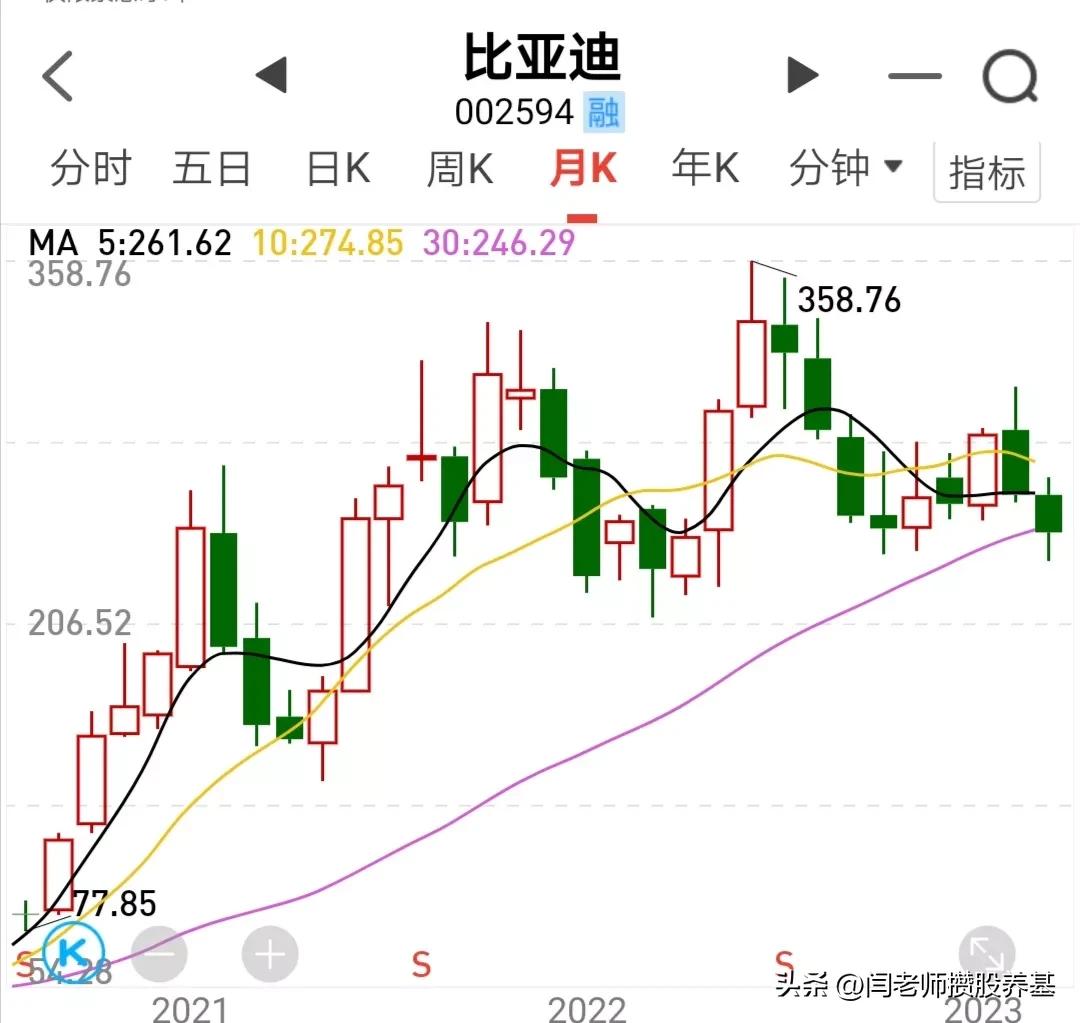Screen dimensions: 1080x1023
Task: Show the 年K chart
Action: [705, 167]
